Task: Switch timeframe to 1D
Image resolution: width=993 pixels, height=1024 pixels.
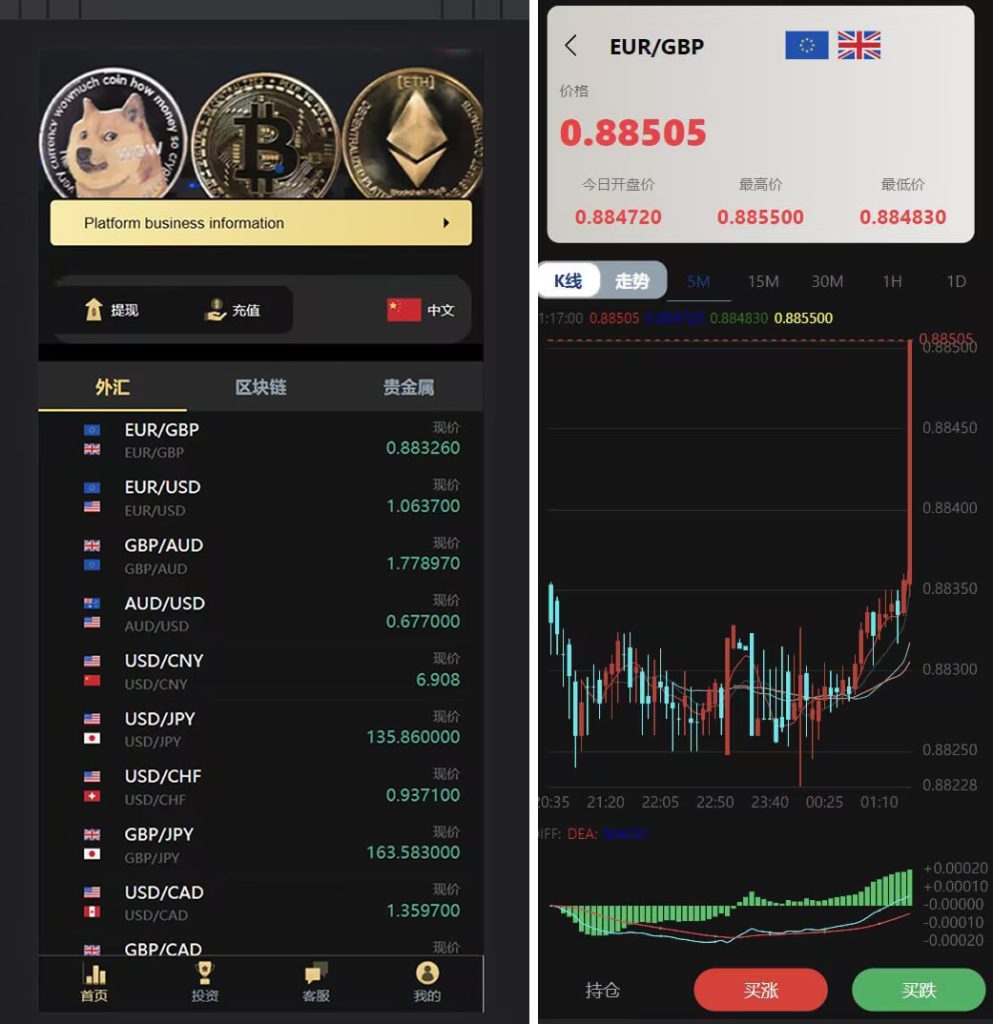Action: (x=956, y=281)
